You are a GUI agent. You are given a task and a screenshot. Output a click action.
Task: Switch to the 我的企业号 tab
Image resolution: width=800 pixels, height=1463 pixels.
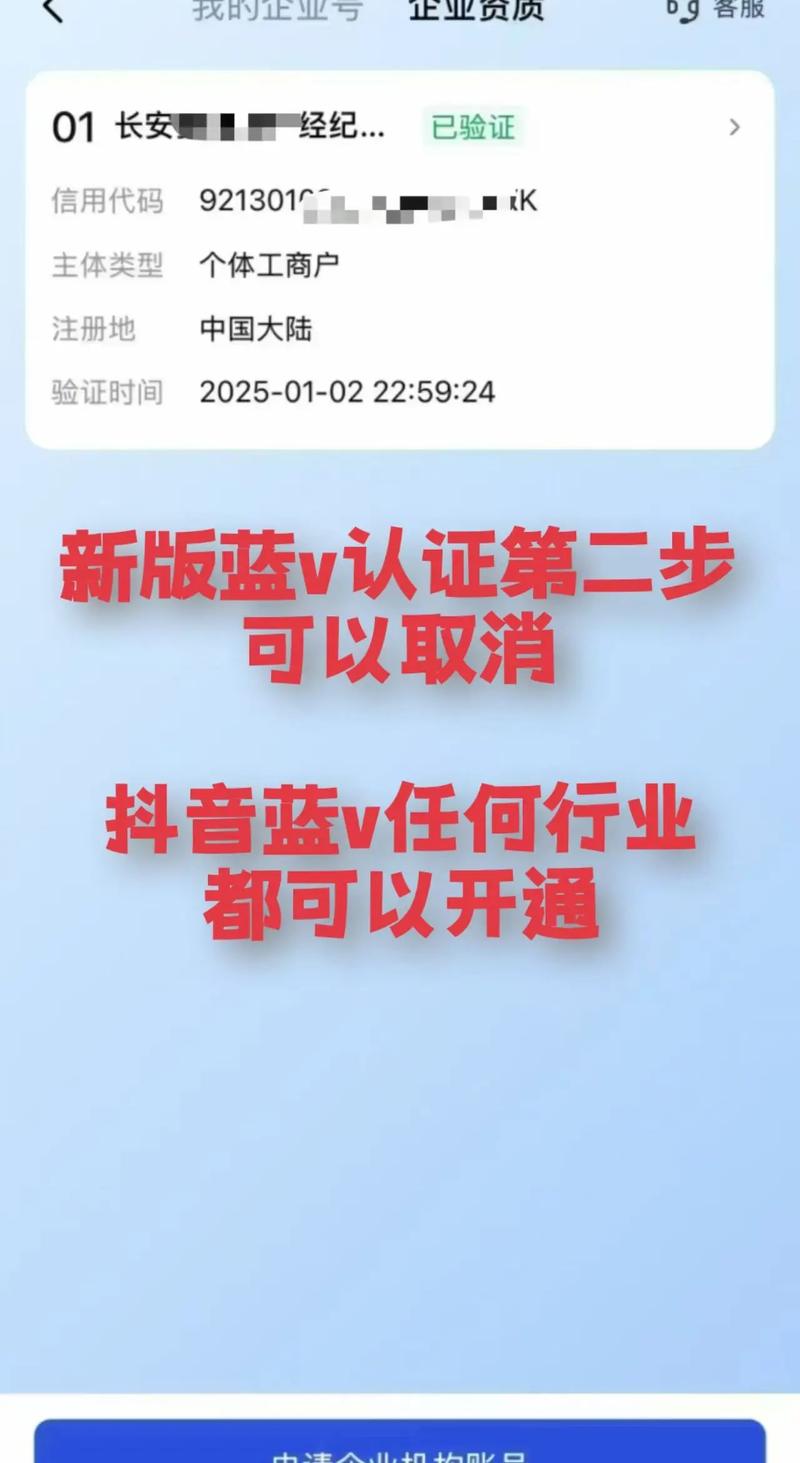(x=277, y=10)
